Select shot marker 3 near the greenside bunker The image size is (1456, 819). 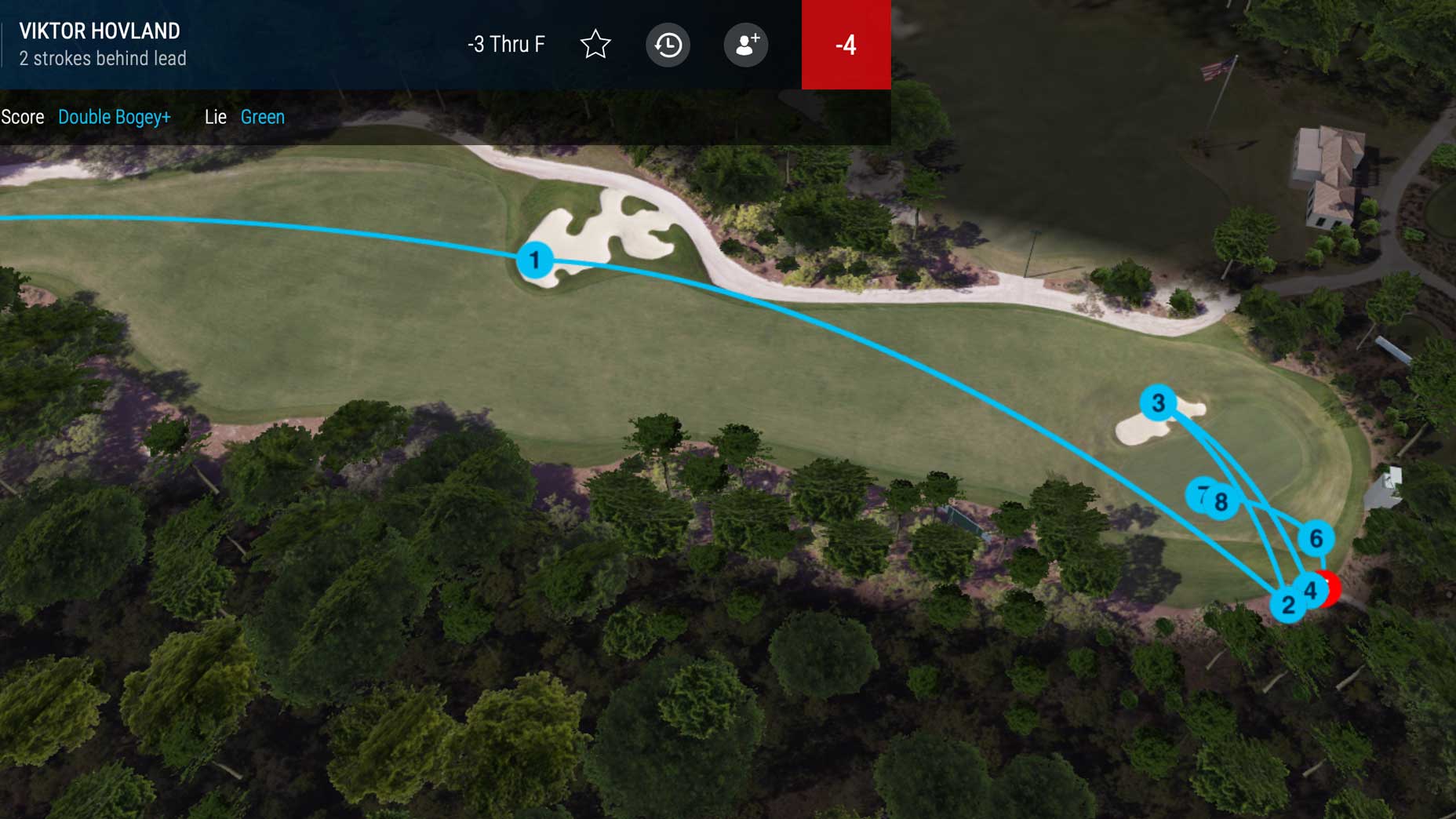pos(1158,403)
